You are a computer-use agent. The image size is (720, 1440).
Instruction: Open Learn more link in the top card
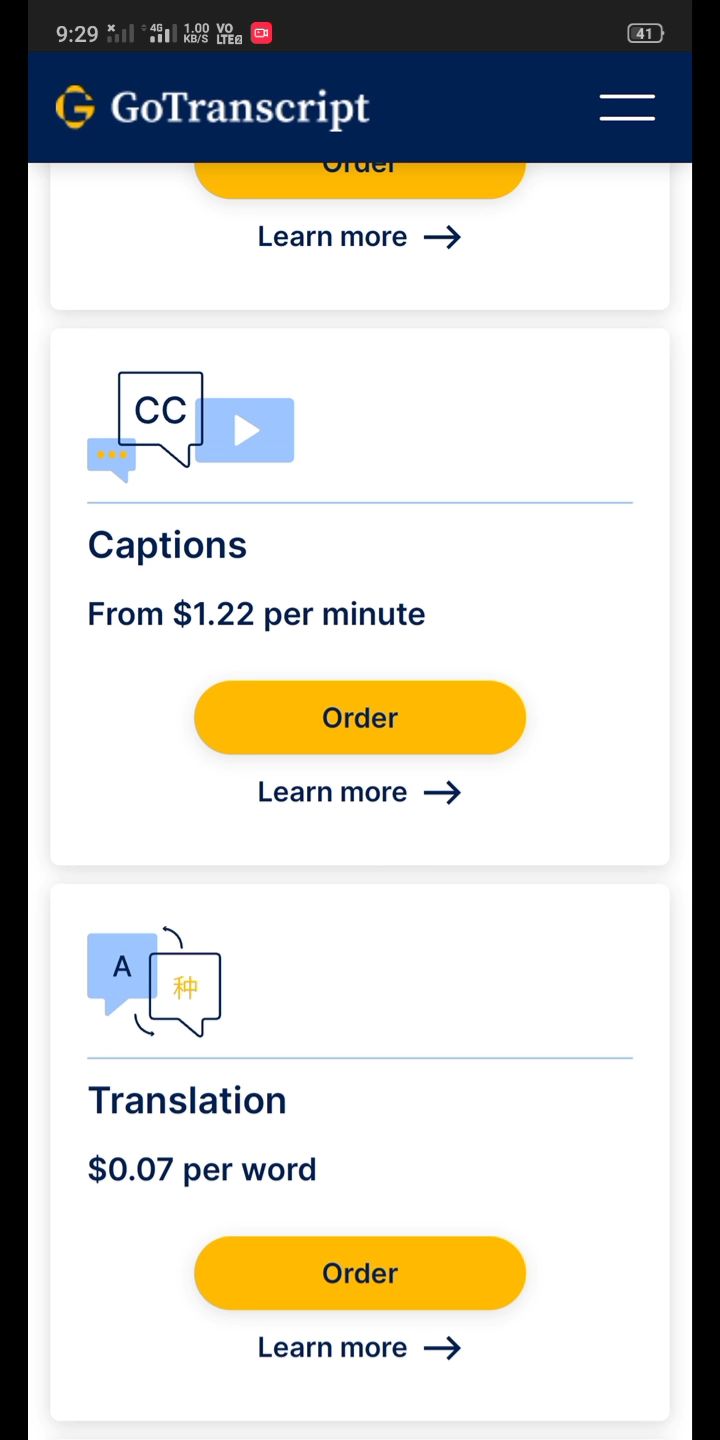pyautogui.click(x=359, y=237)
